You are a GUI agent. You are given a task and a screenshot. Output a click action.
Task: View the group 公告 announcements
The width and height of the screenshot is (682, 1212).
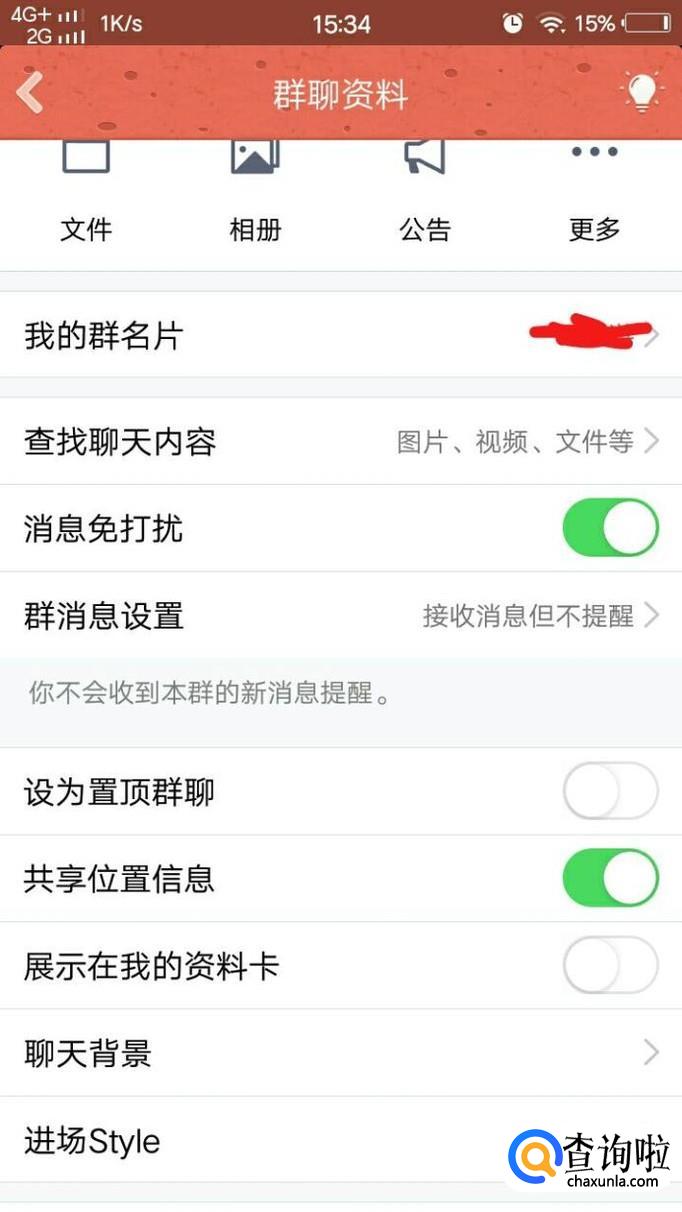pyautogui.click(x=425, y=195)
